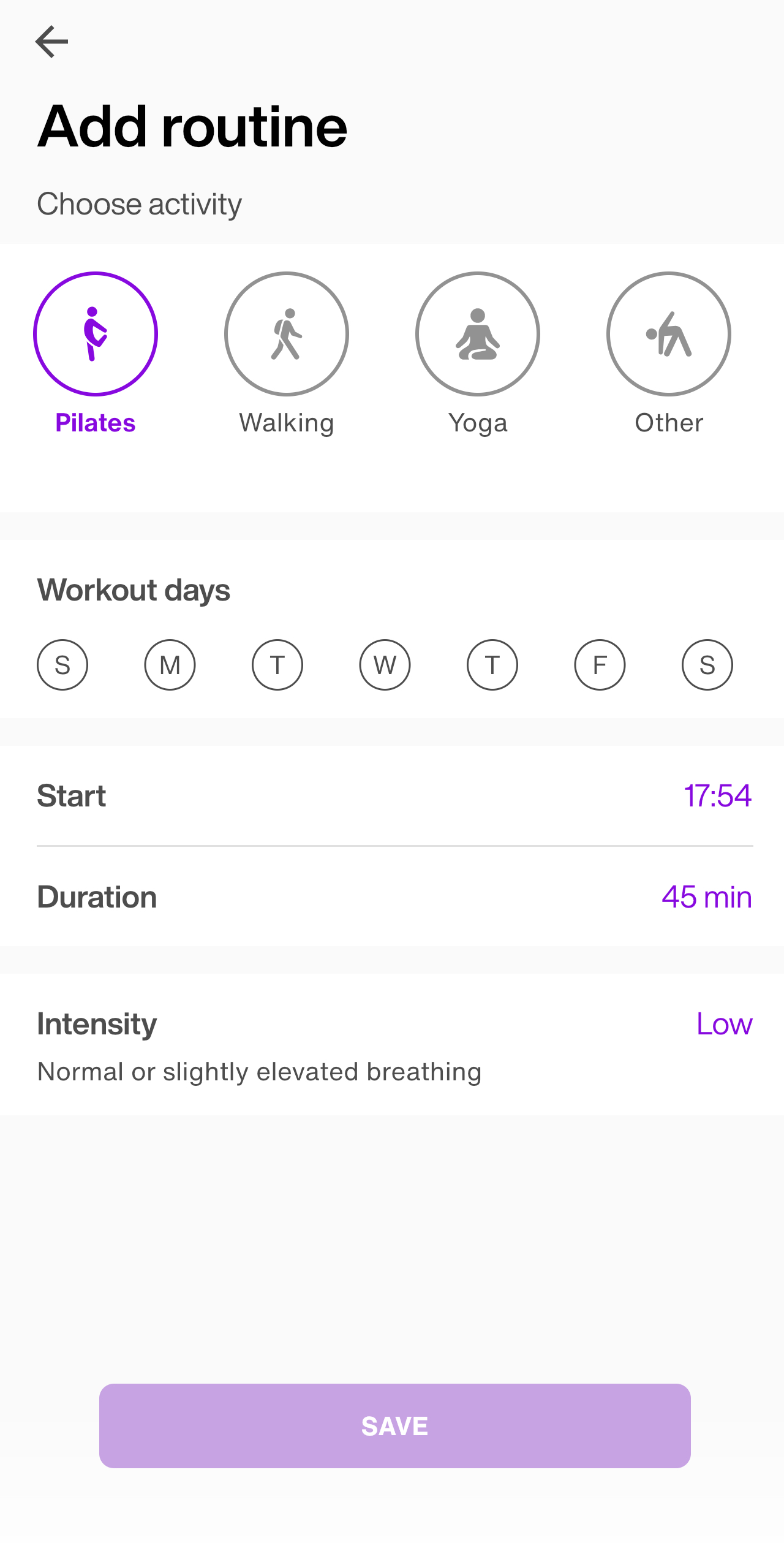Click the 17:54 start time value
This screenshot has height=1543, width=784.
717,797
